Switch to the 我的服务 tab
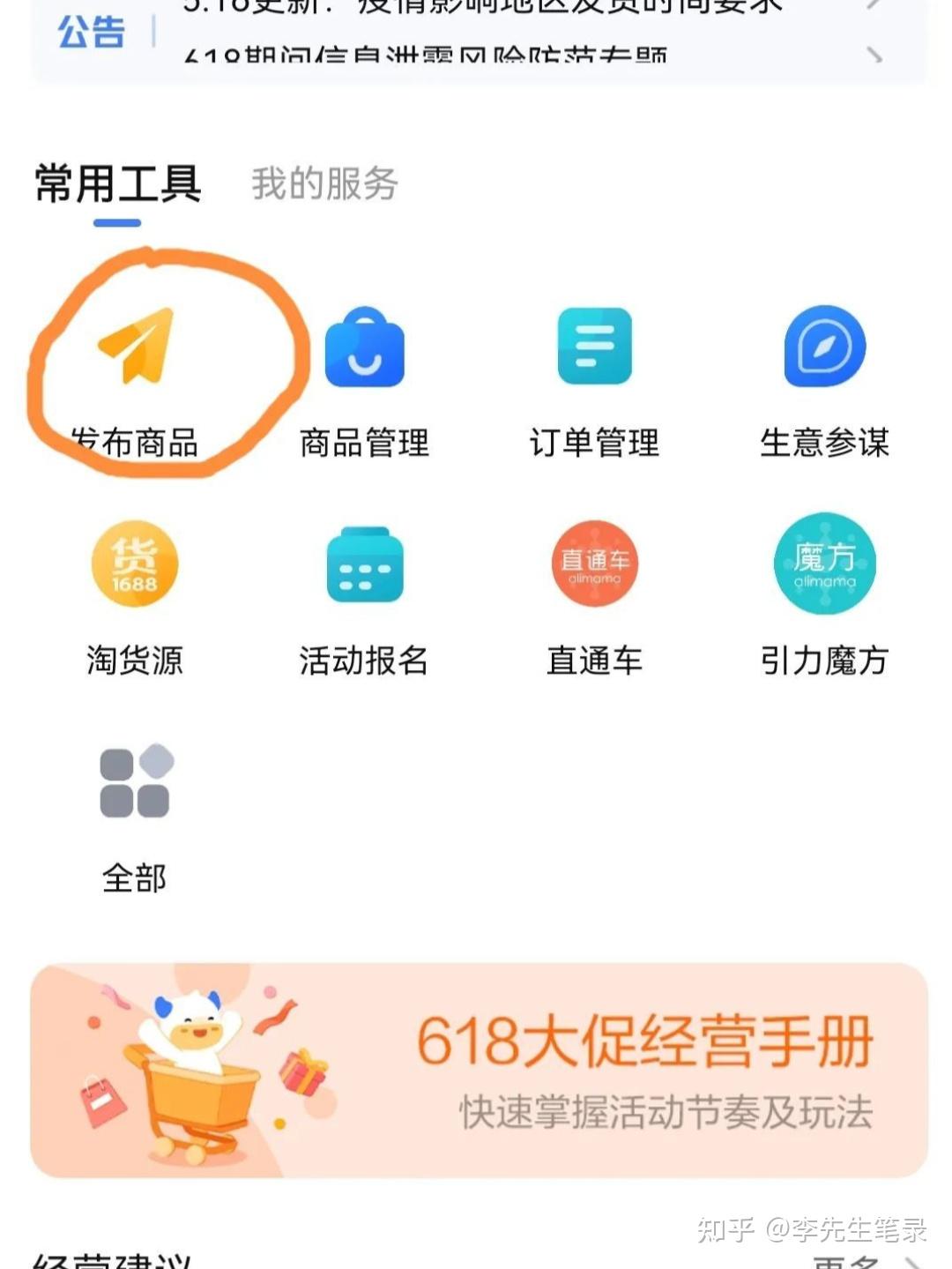The height and width of the screenshot is (1269, 952). click(324, 184)
